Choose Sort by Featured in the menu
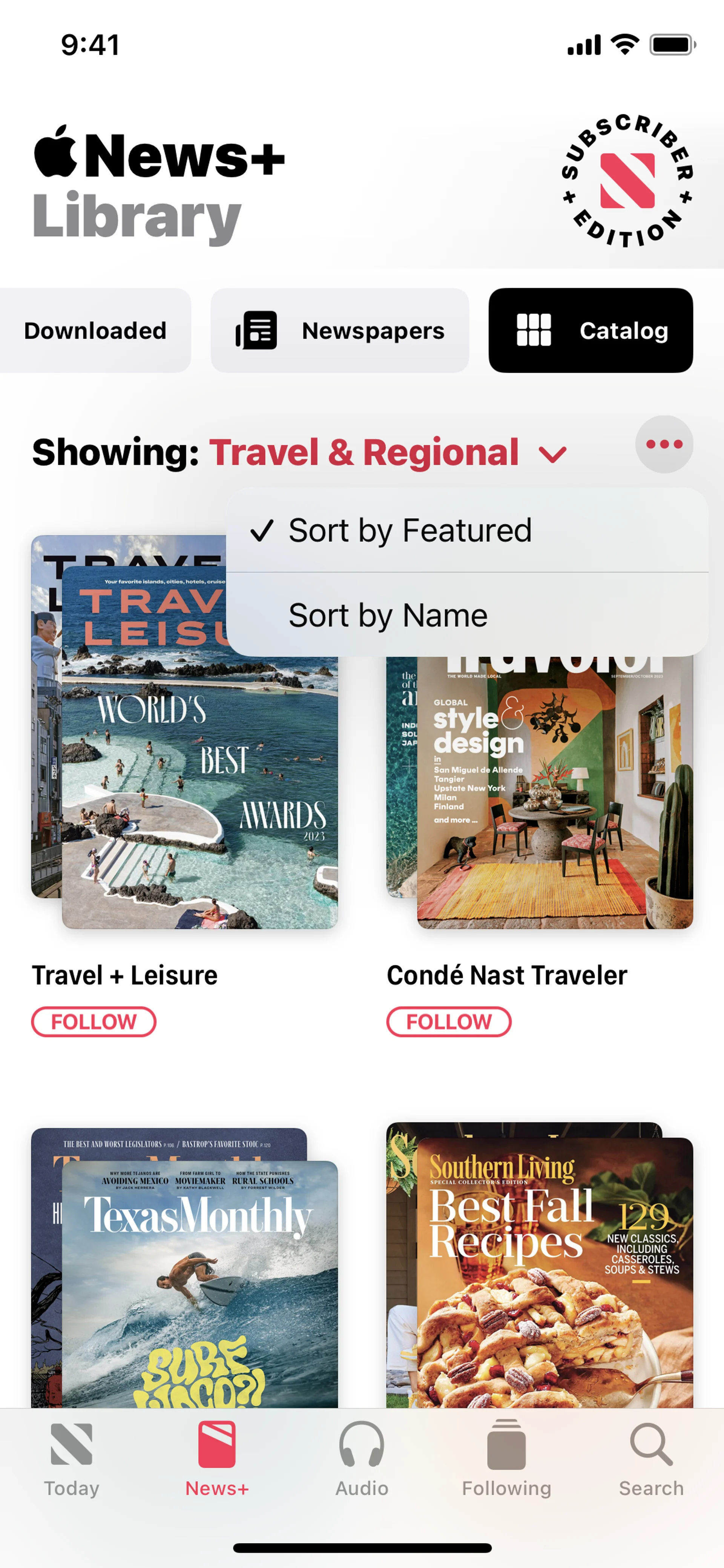Image resolution: width=724 pixels, height=1568 pixels. [466, 530]
